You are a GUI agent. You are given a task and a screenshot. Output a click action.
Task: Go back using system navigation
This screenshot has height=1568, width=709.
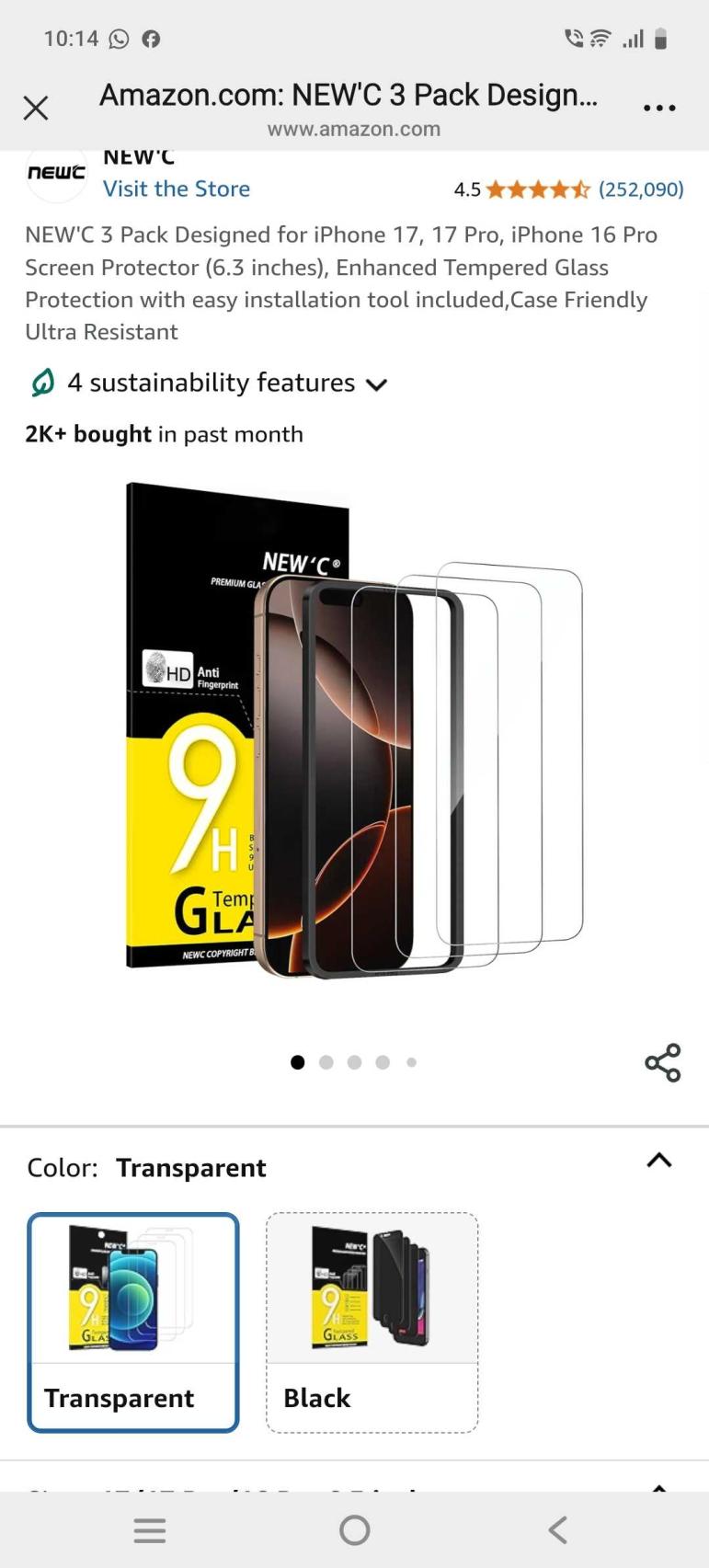click(557, 1529)
